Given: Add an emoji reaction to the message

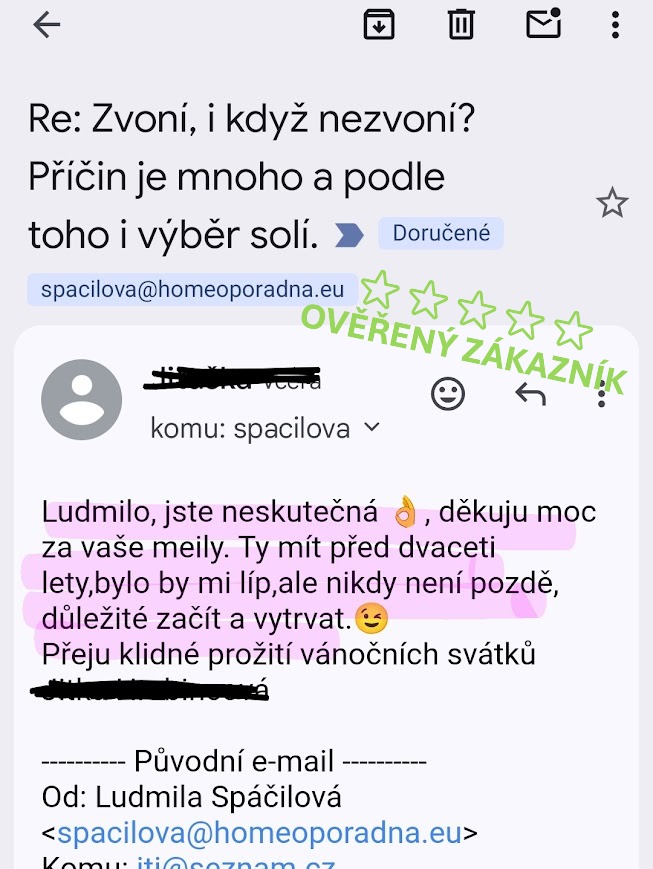Looking at the screenshot, I should coord(448,394).
